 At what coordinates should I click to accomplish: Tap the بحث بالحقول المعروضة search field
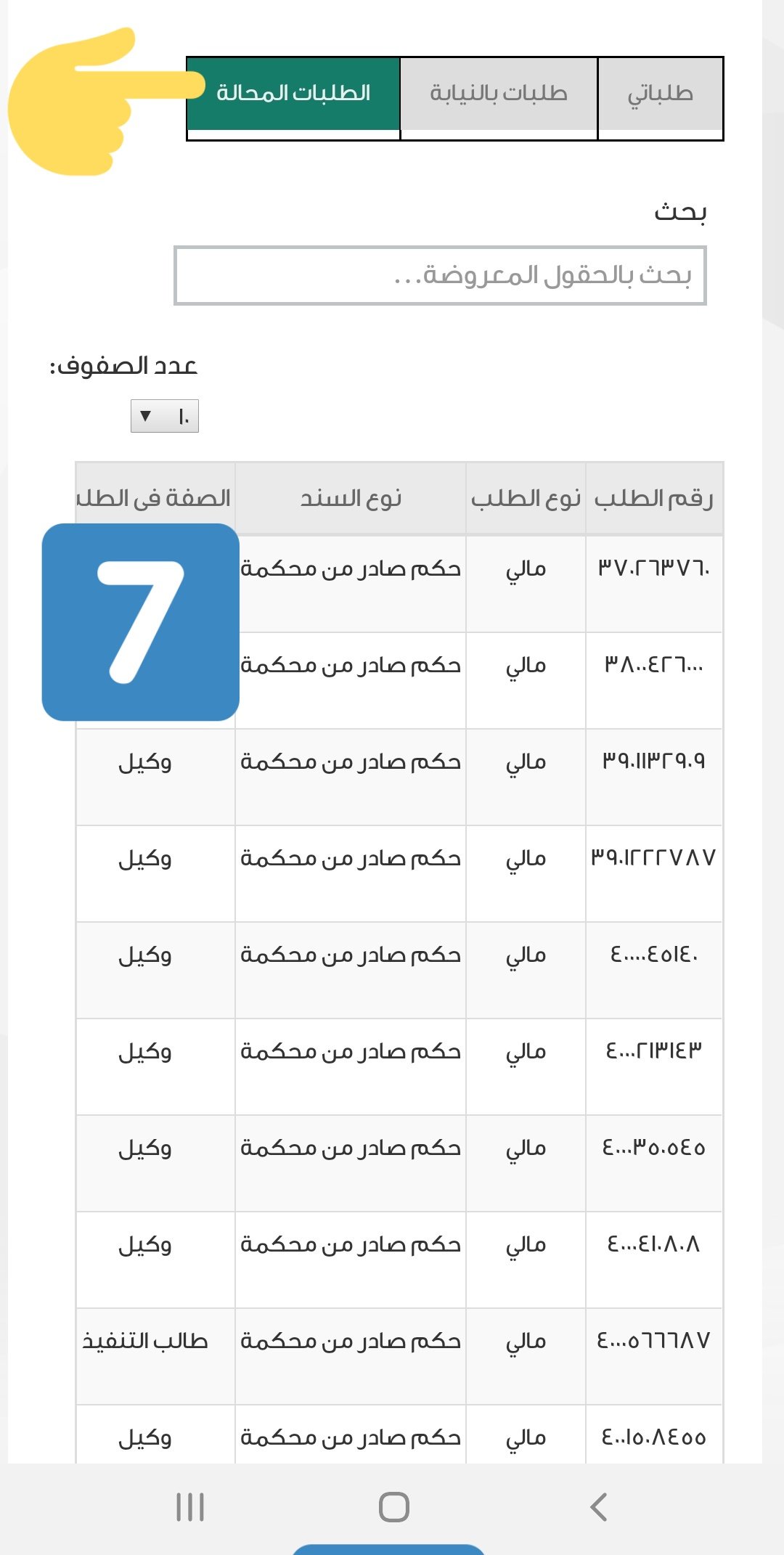coord(440,276)
